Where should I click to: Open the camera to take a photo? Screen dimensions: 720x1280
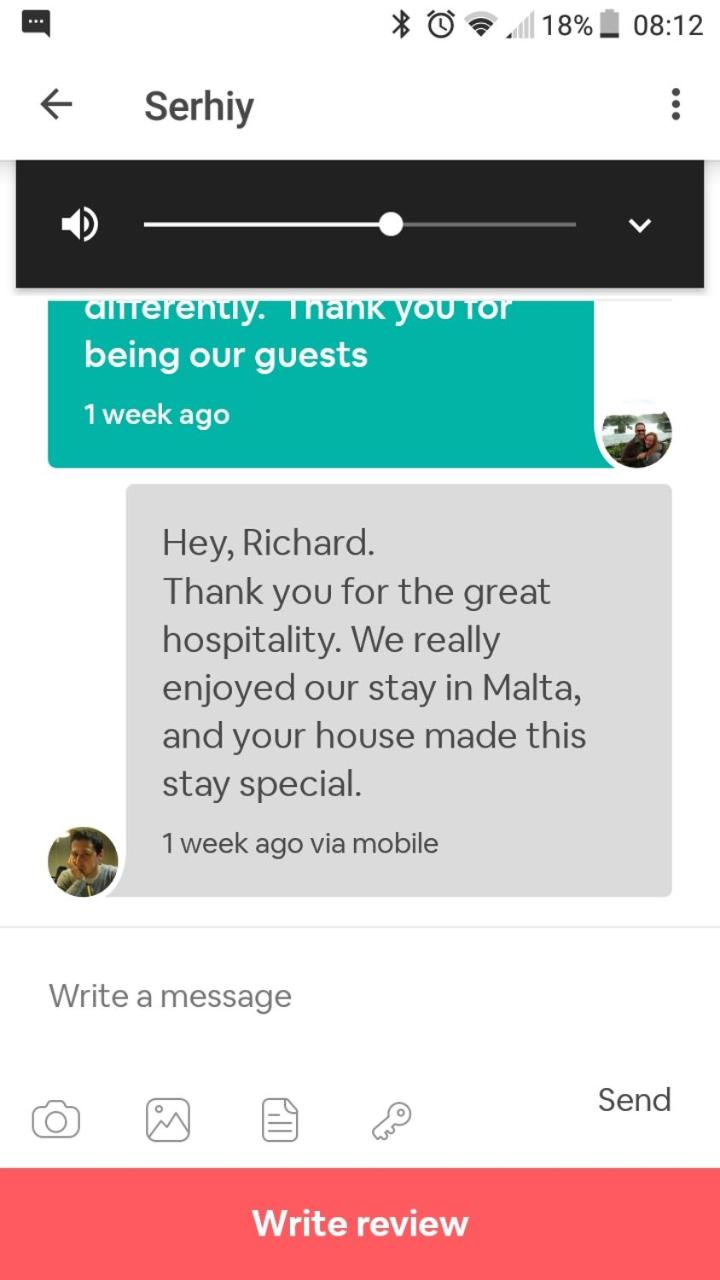[x=56, y=1120]
